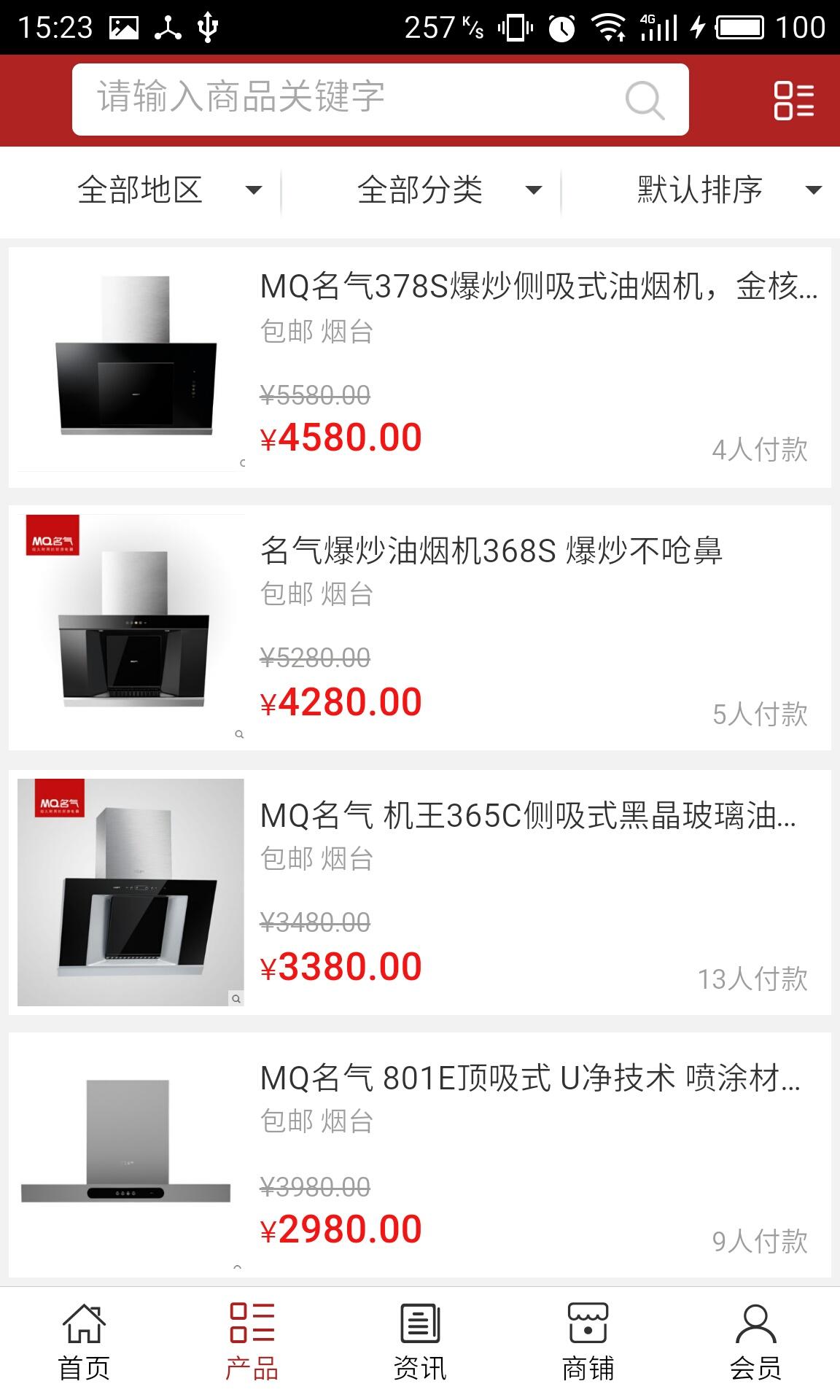Switch to the 资讯 news tab
This screenshot has width=840, height=1400.
click(420, 1343)
